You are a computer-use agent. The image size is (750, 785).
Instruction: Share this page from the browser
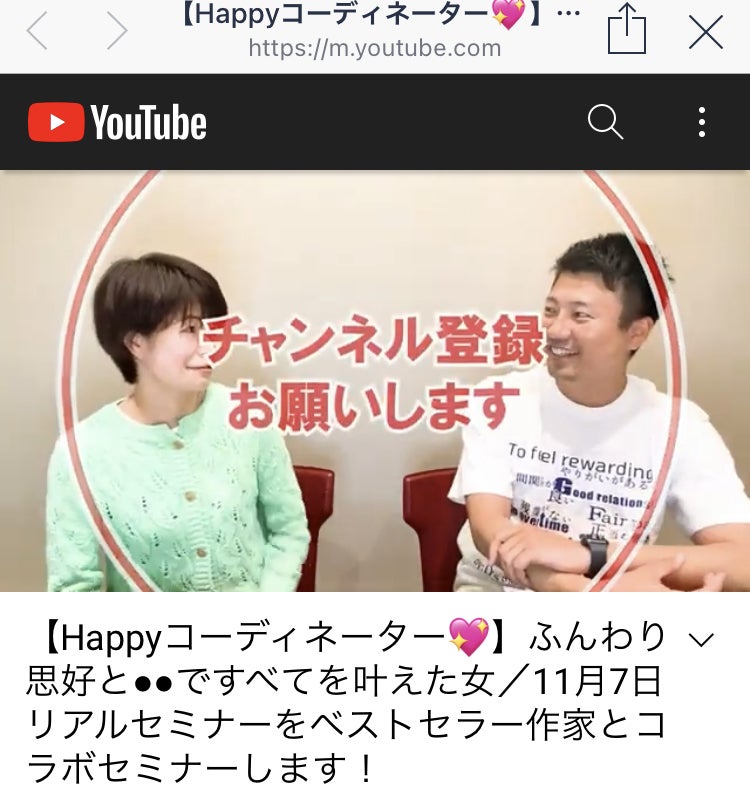(x=627, y=32)
